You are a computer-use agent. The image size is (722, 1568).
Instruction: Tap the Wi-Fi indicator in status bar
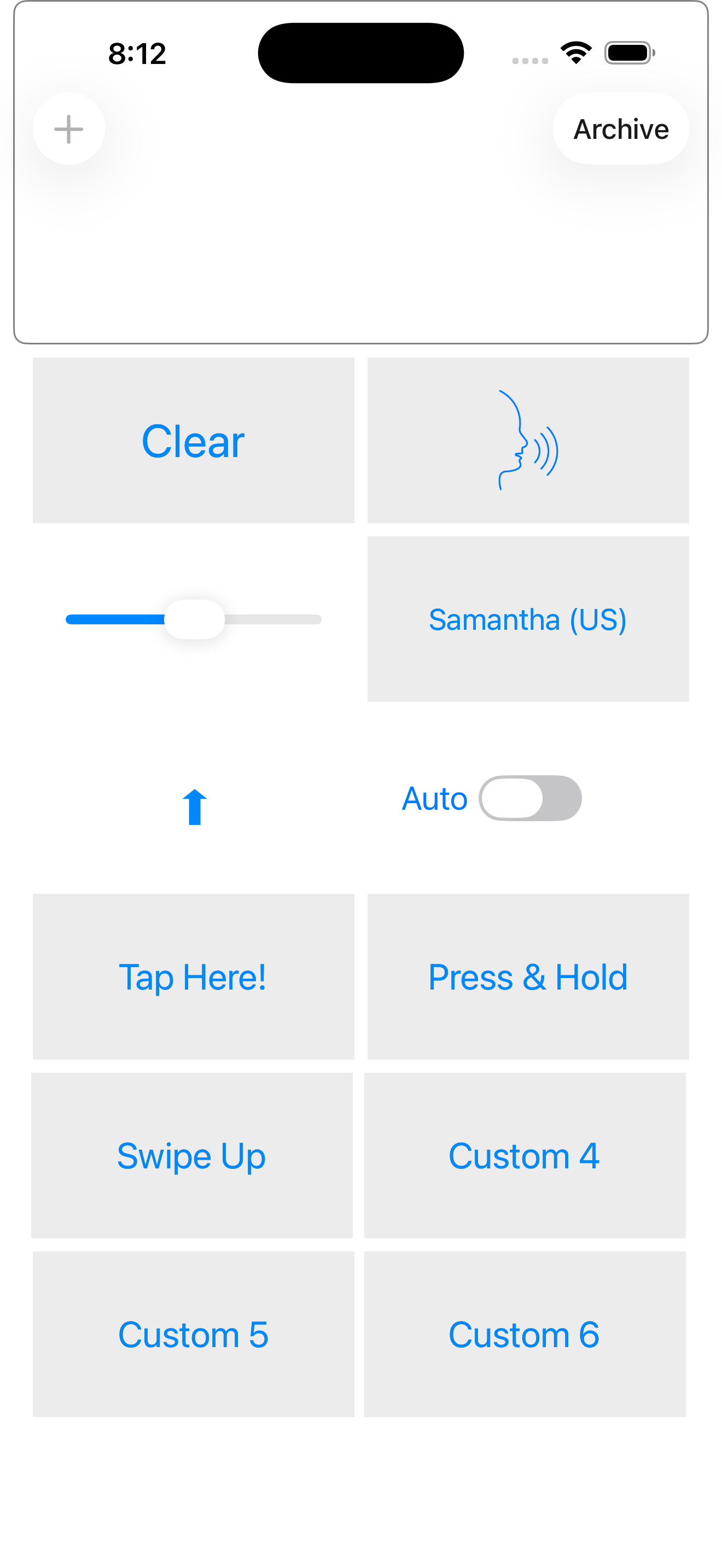point(575,53)
